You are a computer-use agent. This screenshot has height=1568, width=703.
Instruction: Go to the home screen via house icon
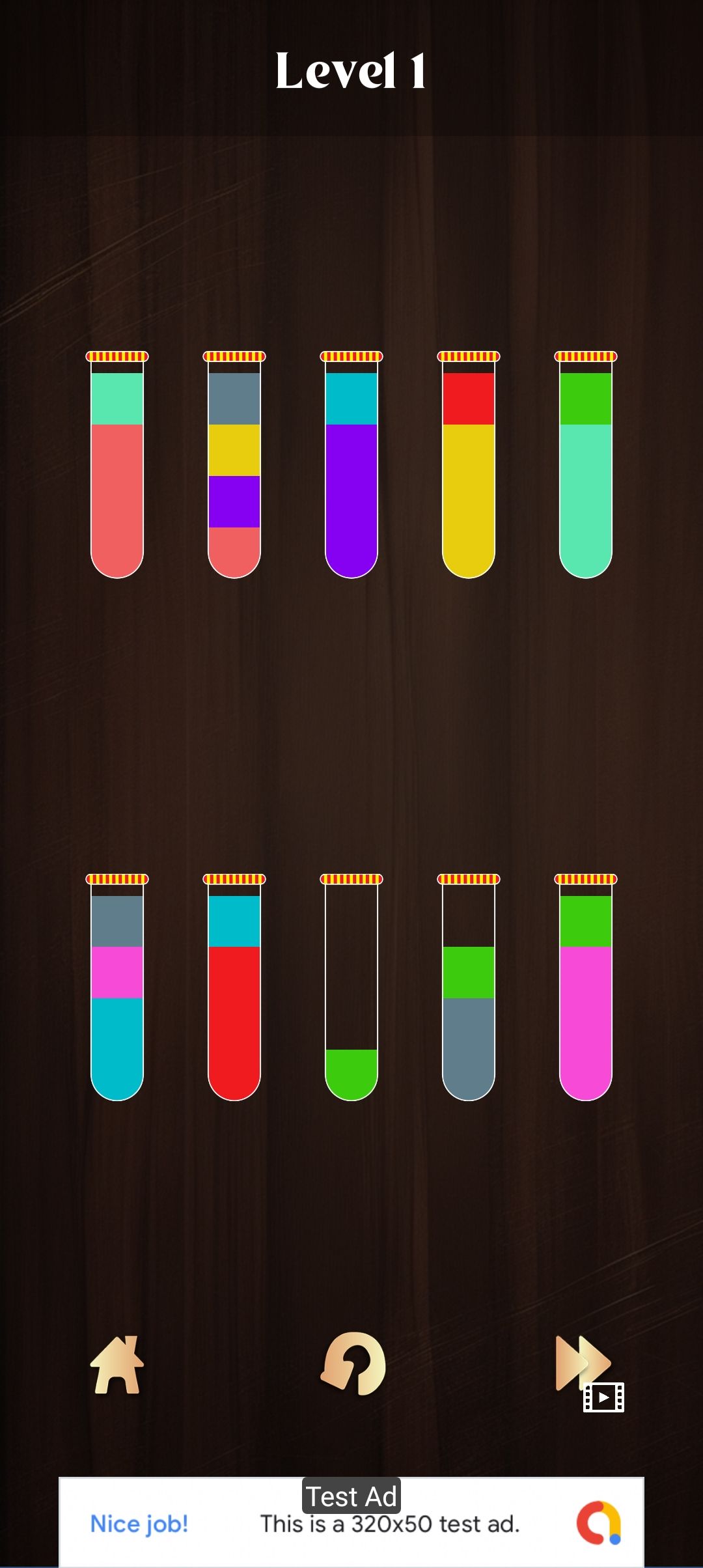117,1364
